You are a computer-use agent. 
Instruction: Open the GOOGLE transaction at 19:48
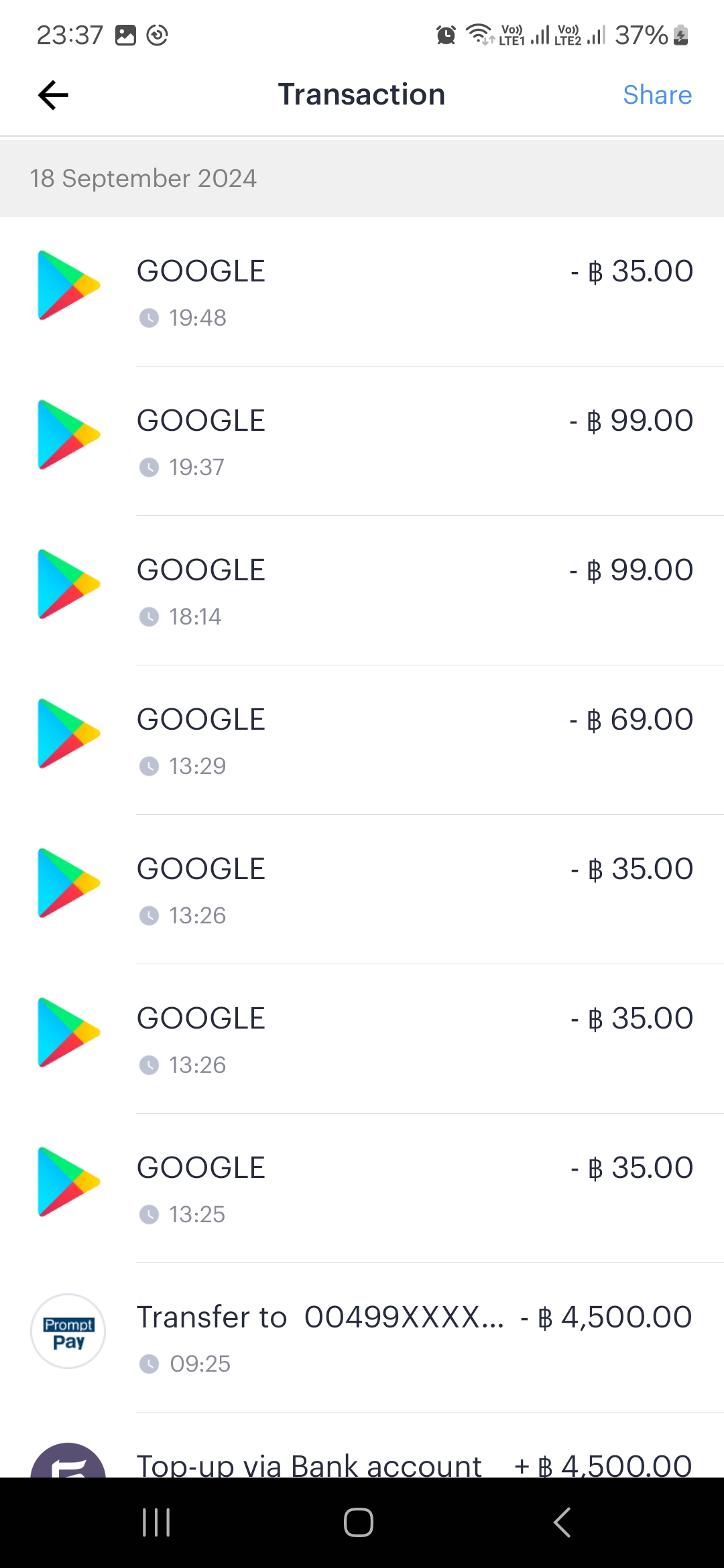tap(362, 291)
